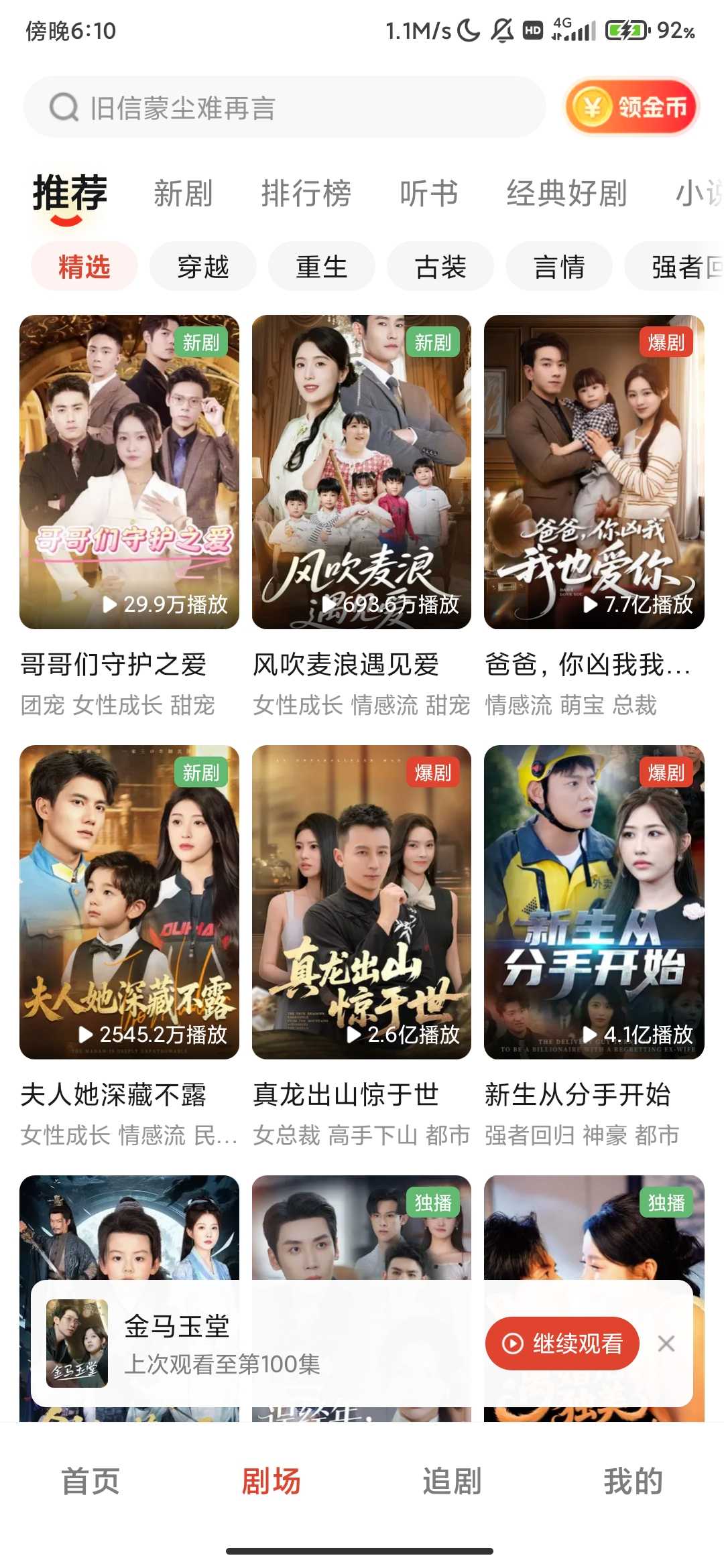724x1568 pixels.
Task: Select the 言情 genre chip
Action: pyautogui.click(x=559, y=267)
